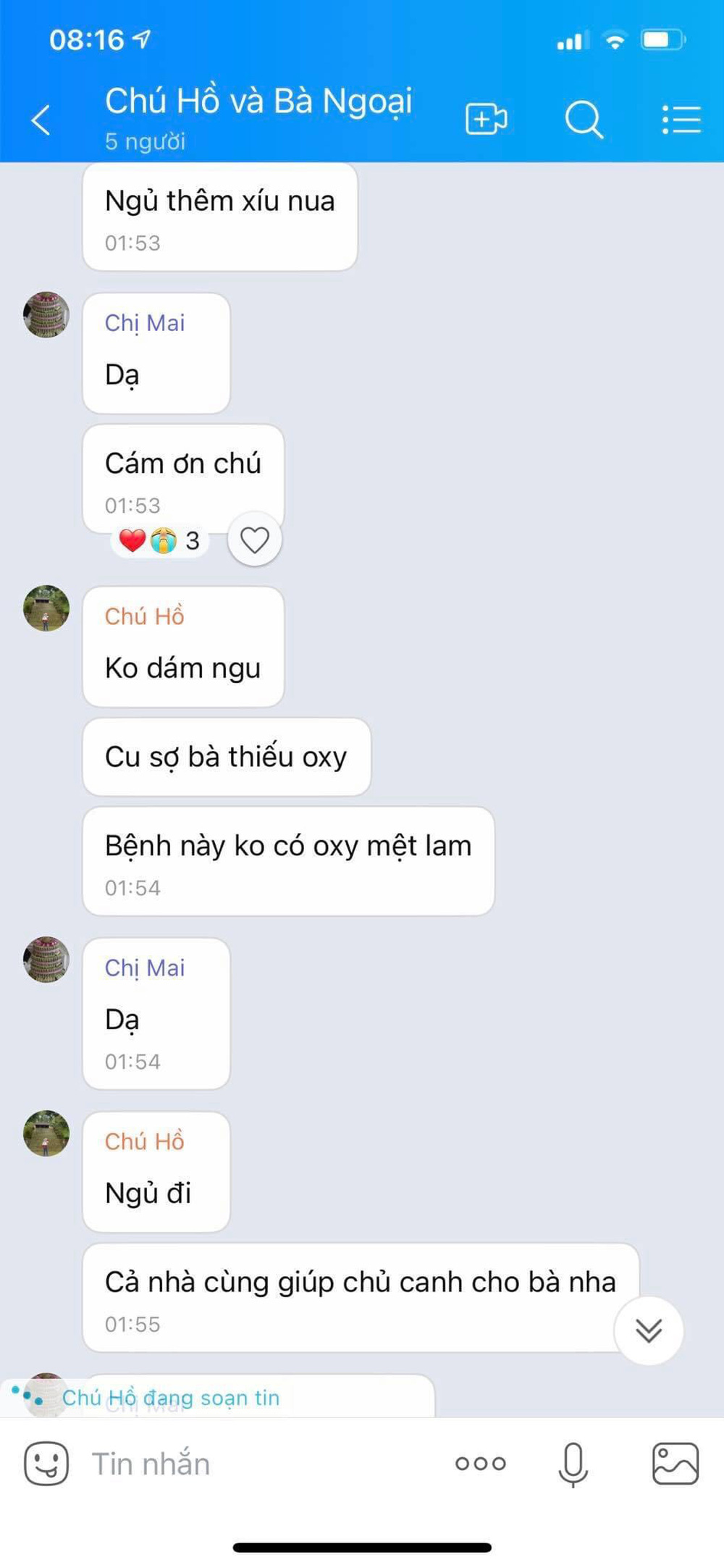Go back from the group chat

click(41, 120)
